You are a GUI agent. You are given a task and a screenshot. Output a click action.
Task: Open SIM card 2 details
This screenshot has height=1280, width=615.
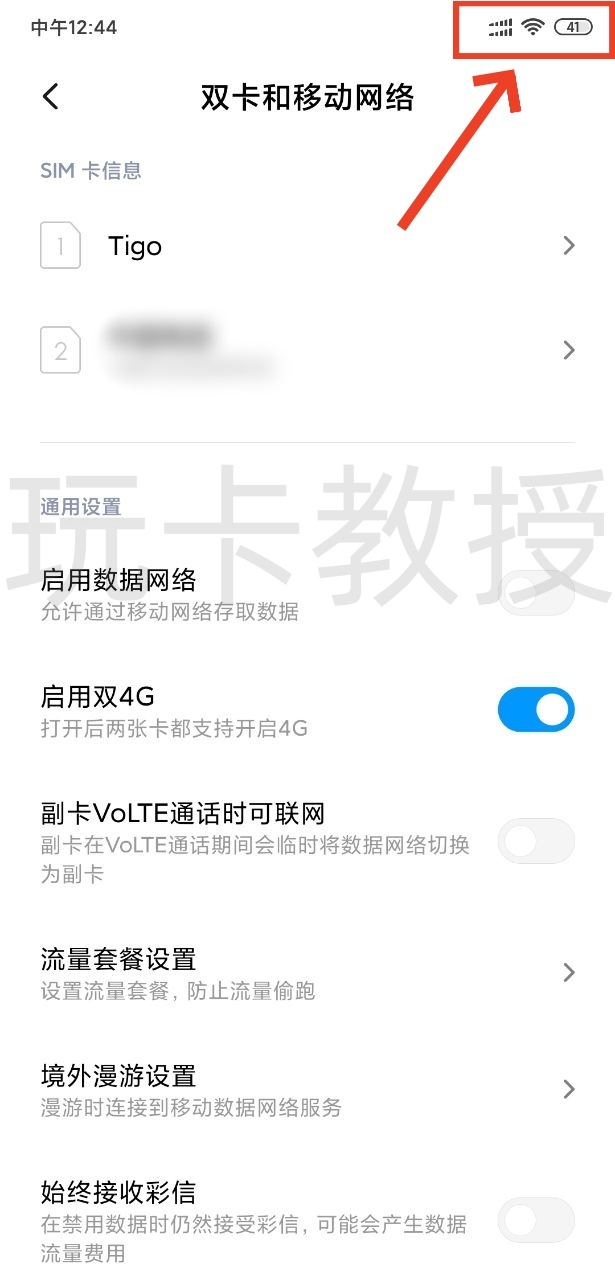tap(307, 350)
